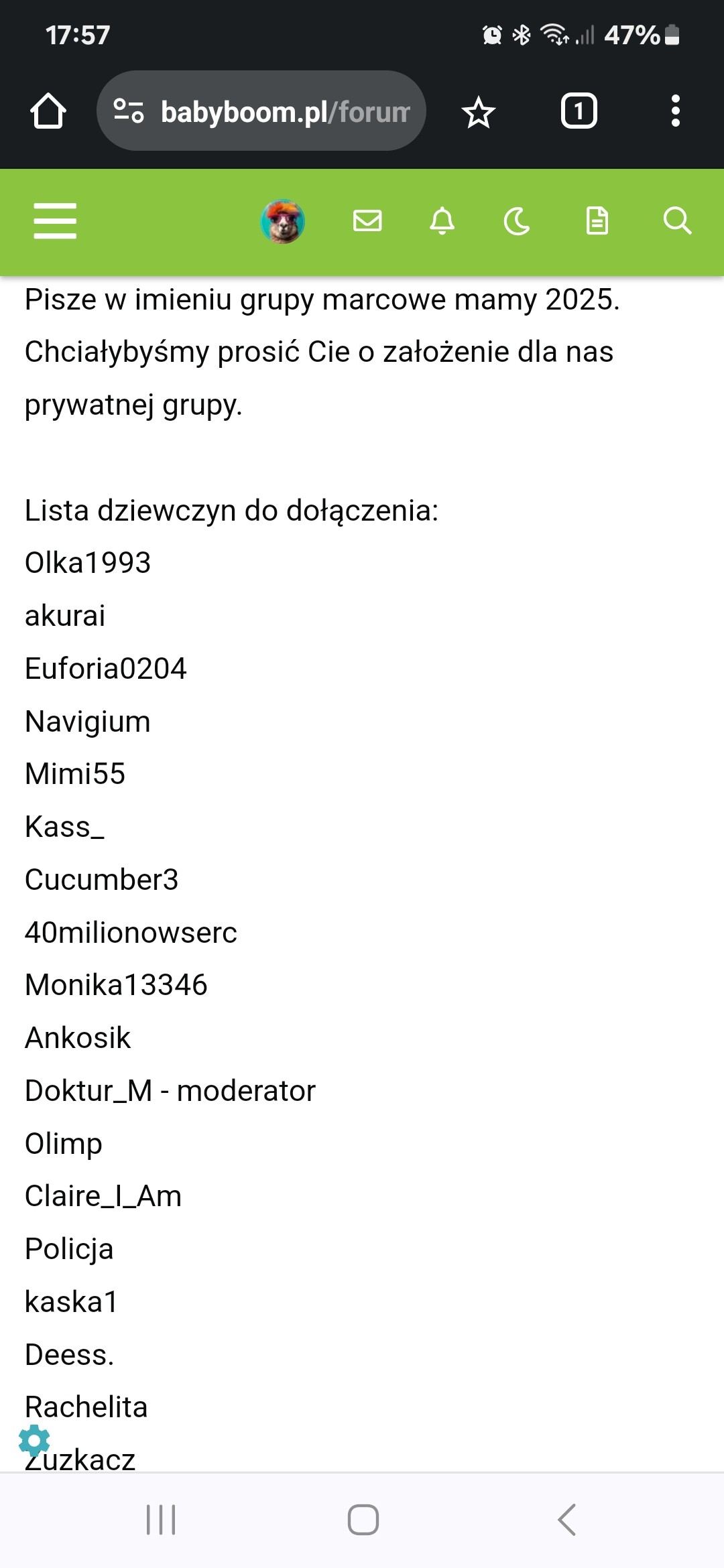Open the browser overflow menu
This screenshot has height=1568, width=724.
point(675,111)
